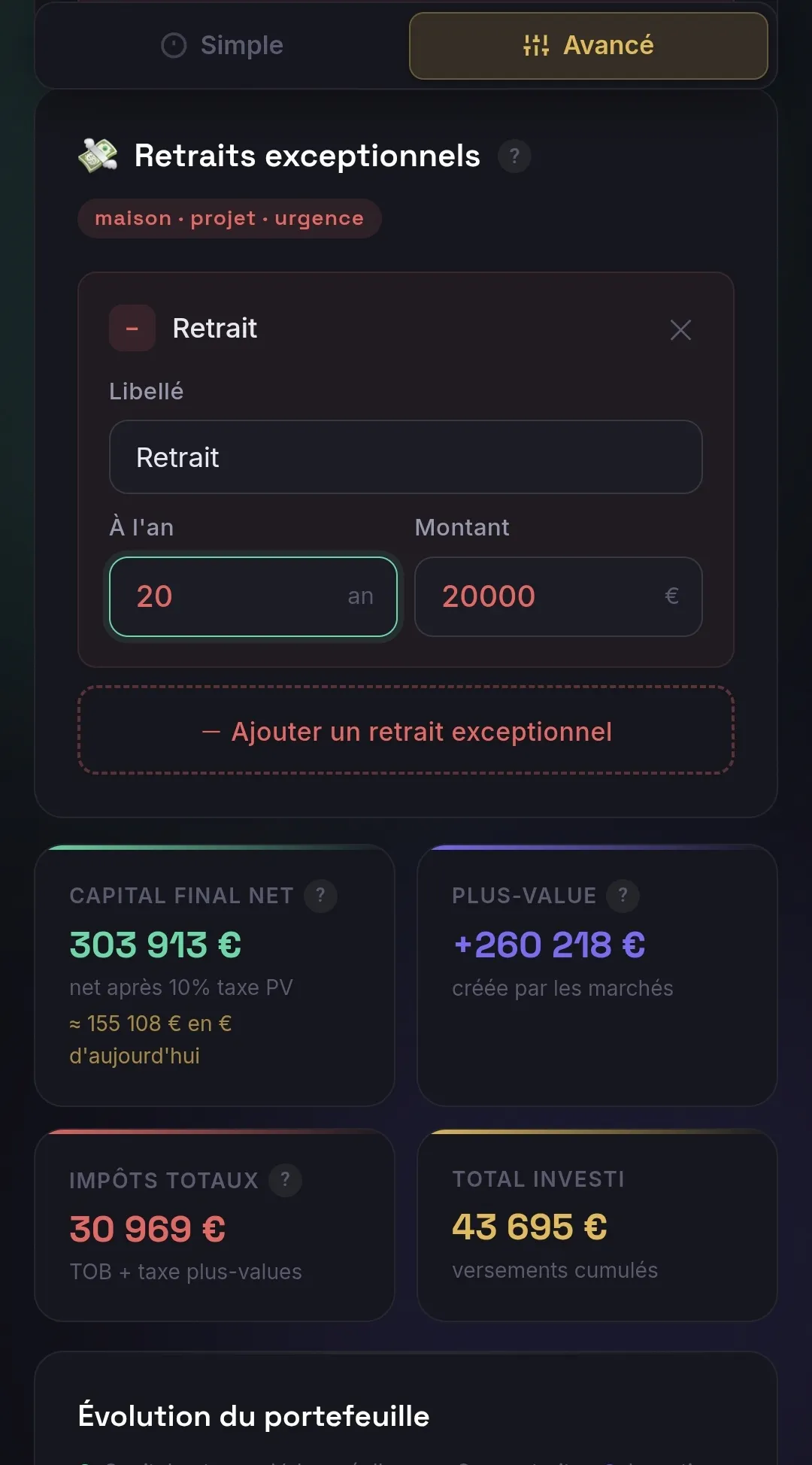Image resolution: width=812 pixels, height=1465 pixels.
Task: Switch to the Simple mode tab
Action: tap(223, 45)
